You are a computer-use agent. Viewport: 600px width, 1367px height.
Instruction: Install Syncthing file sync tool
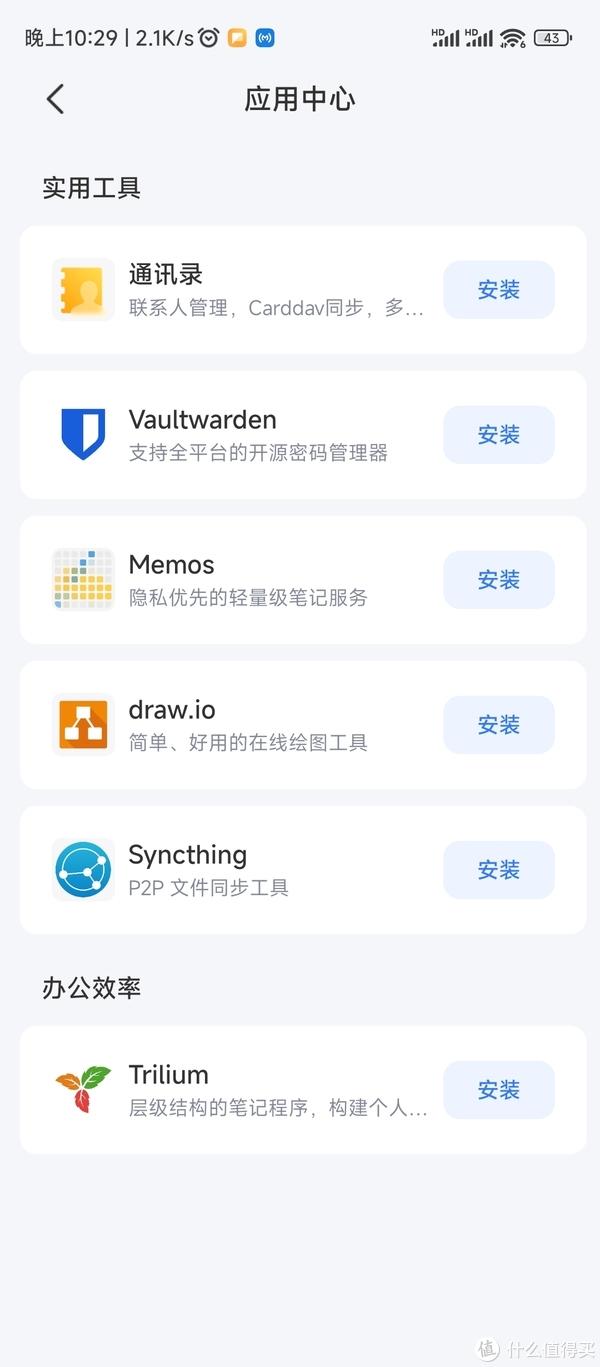point(499,870)
